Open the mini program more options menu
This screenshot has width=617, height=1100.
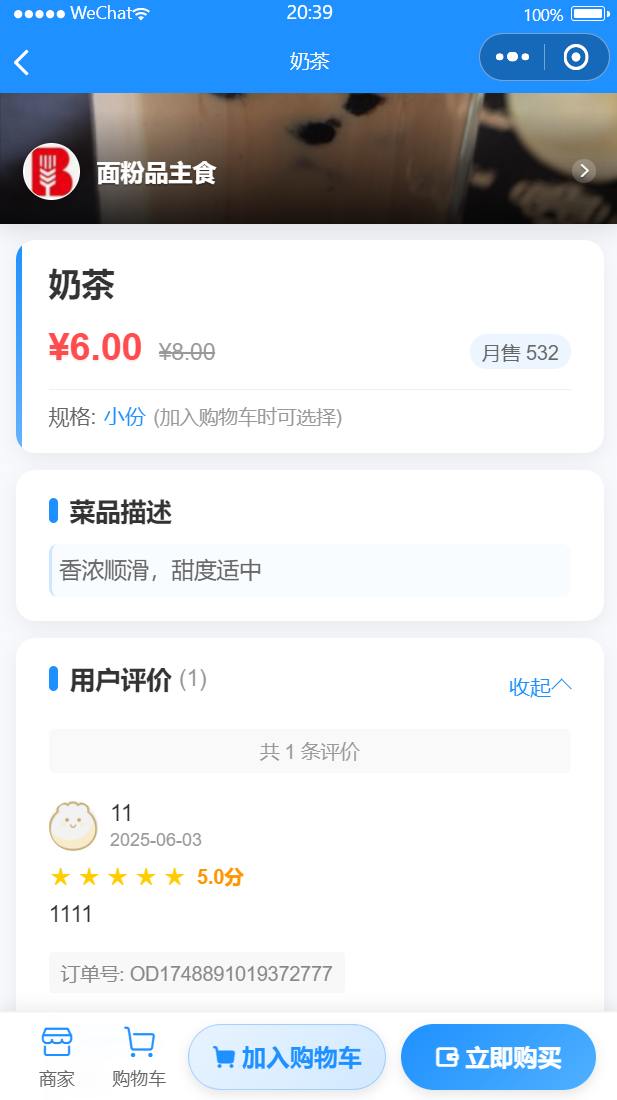[x=512, y=57]
